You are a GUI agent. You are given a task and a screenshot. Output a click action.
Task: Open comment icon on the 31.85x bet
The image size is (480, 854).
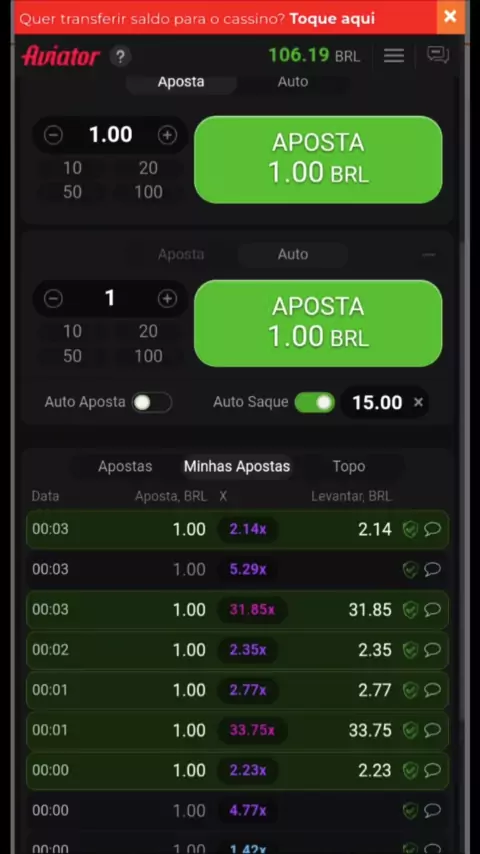pyautogui.click(x=433, y=609)
